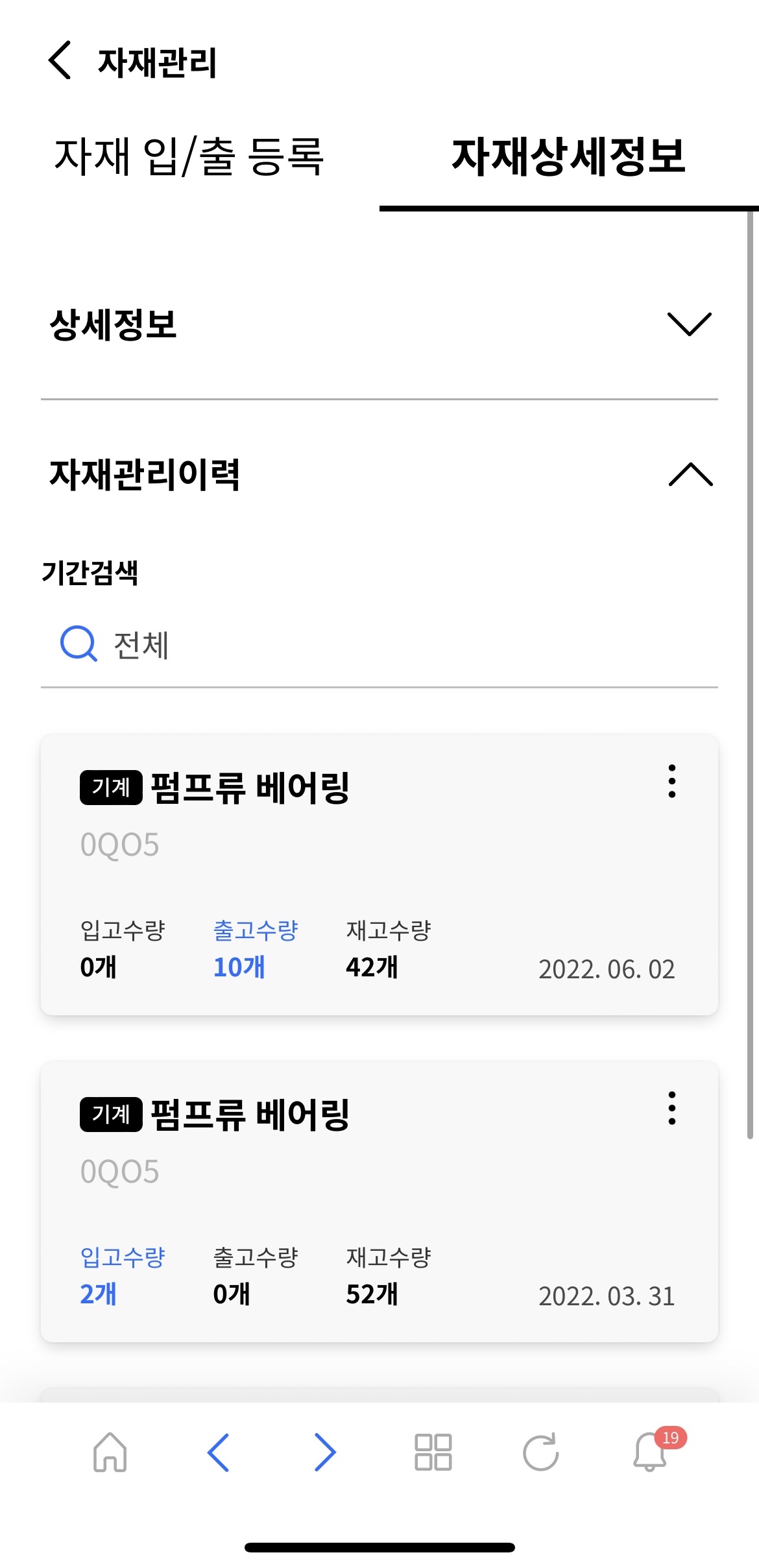Open the 기간검색 field showing 전체
Viewport: 759px width, 1568px height.
click(379, 645)
